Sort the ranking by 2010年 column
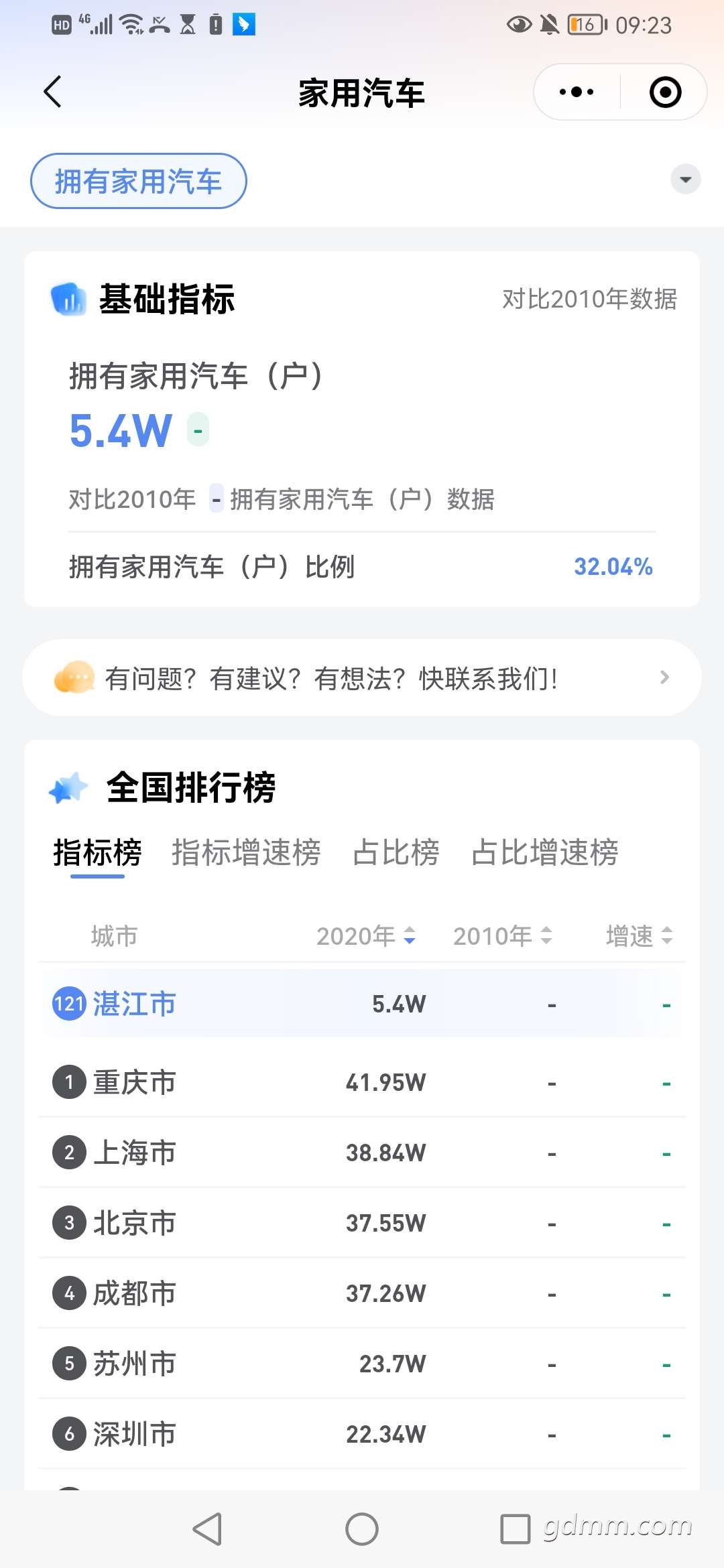This screenshot has width=724, height=1568. [503, 935]
